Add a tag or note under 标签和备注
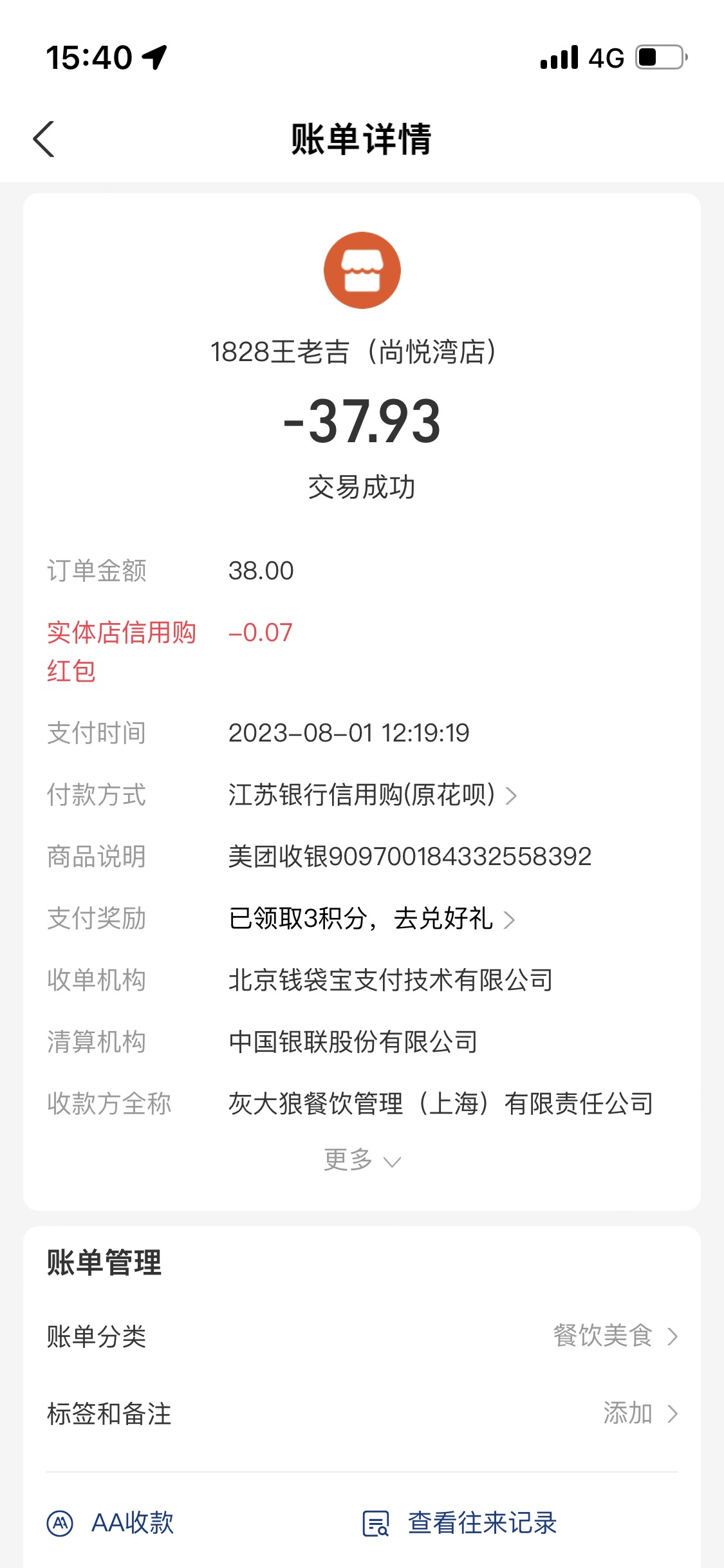724x1568 pixels. (x=362, y=1414)
